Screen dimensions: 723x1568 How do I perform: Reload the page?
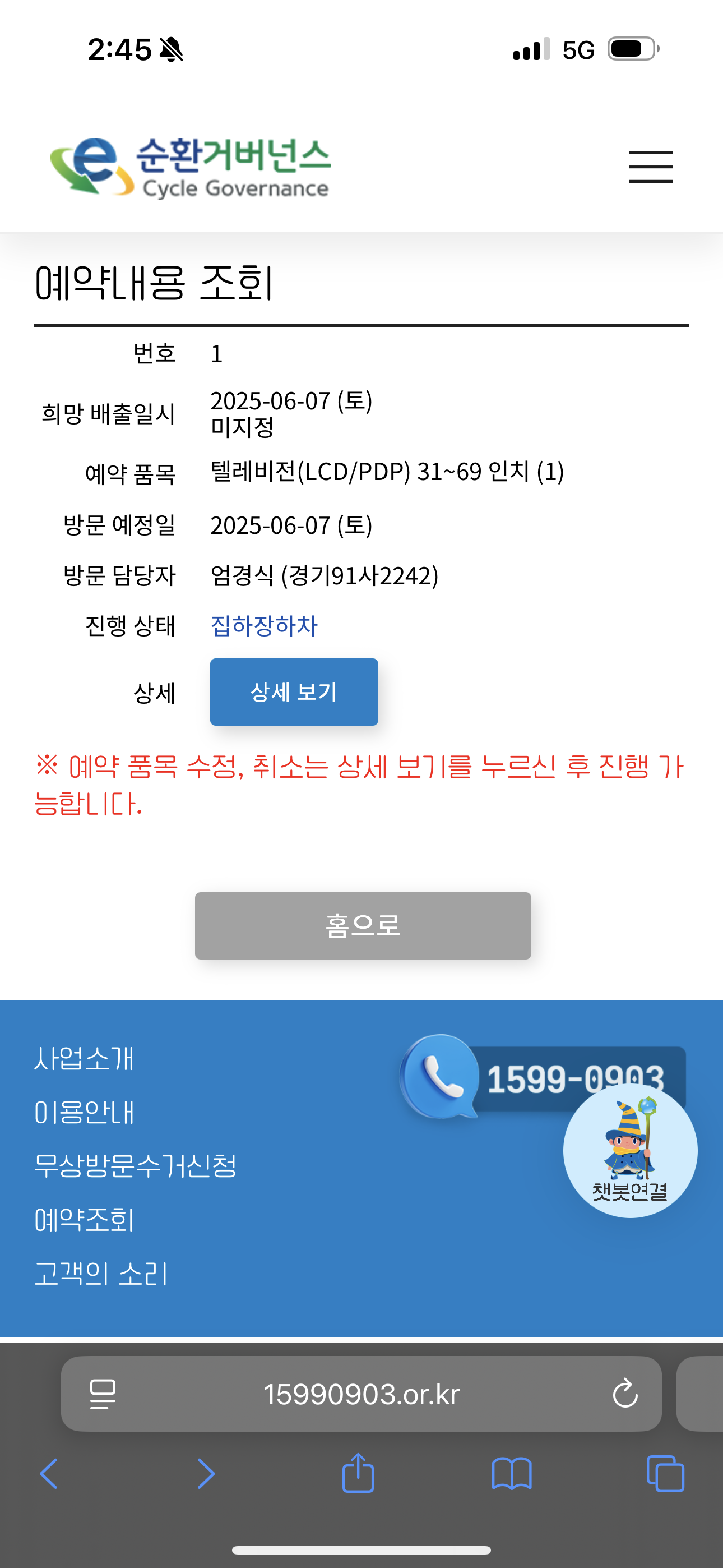625,1393
